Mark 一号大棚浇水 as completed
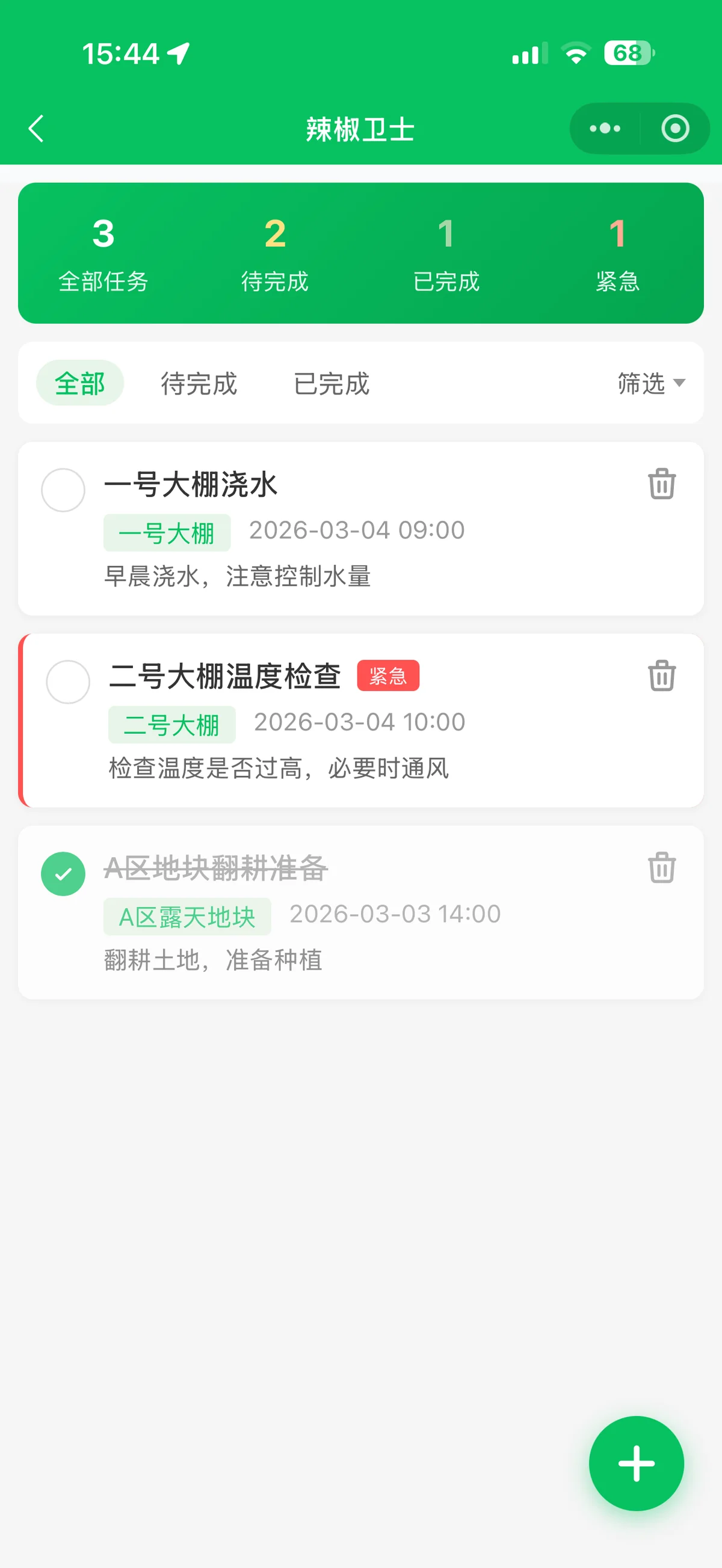This screenshot has width=722, height=1568. coord(63,490)
